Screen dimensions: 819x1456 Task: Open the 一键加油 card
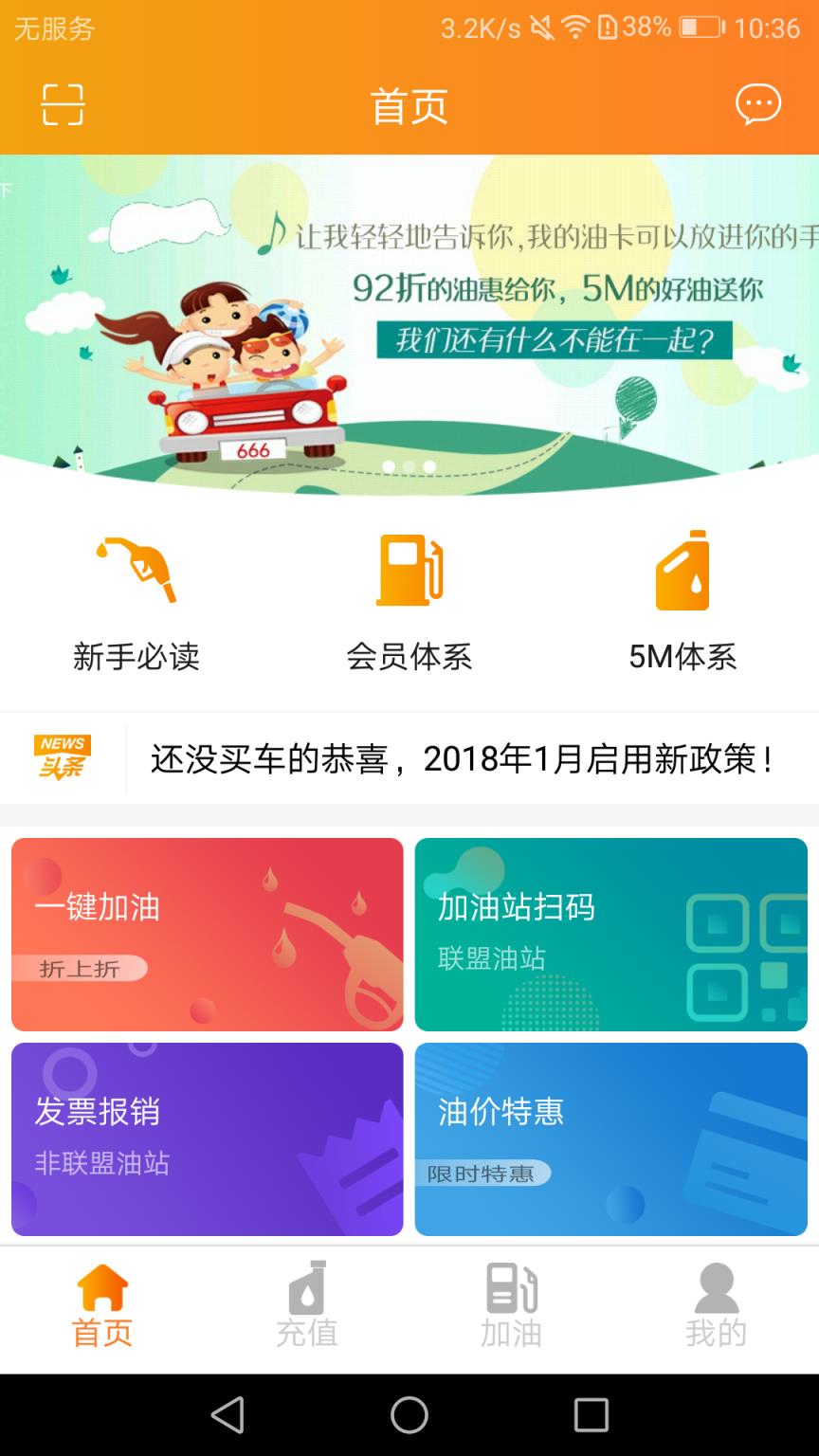tap(206, 934)
